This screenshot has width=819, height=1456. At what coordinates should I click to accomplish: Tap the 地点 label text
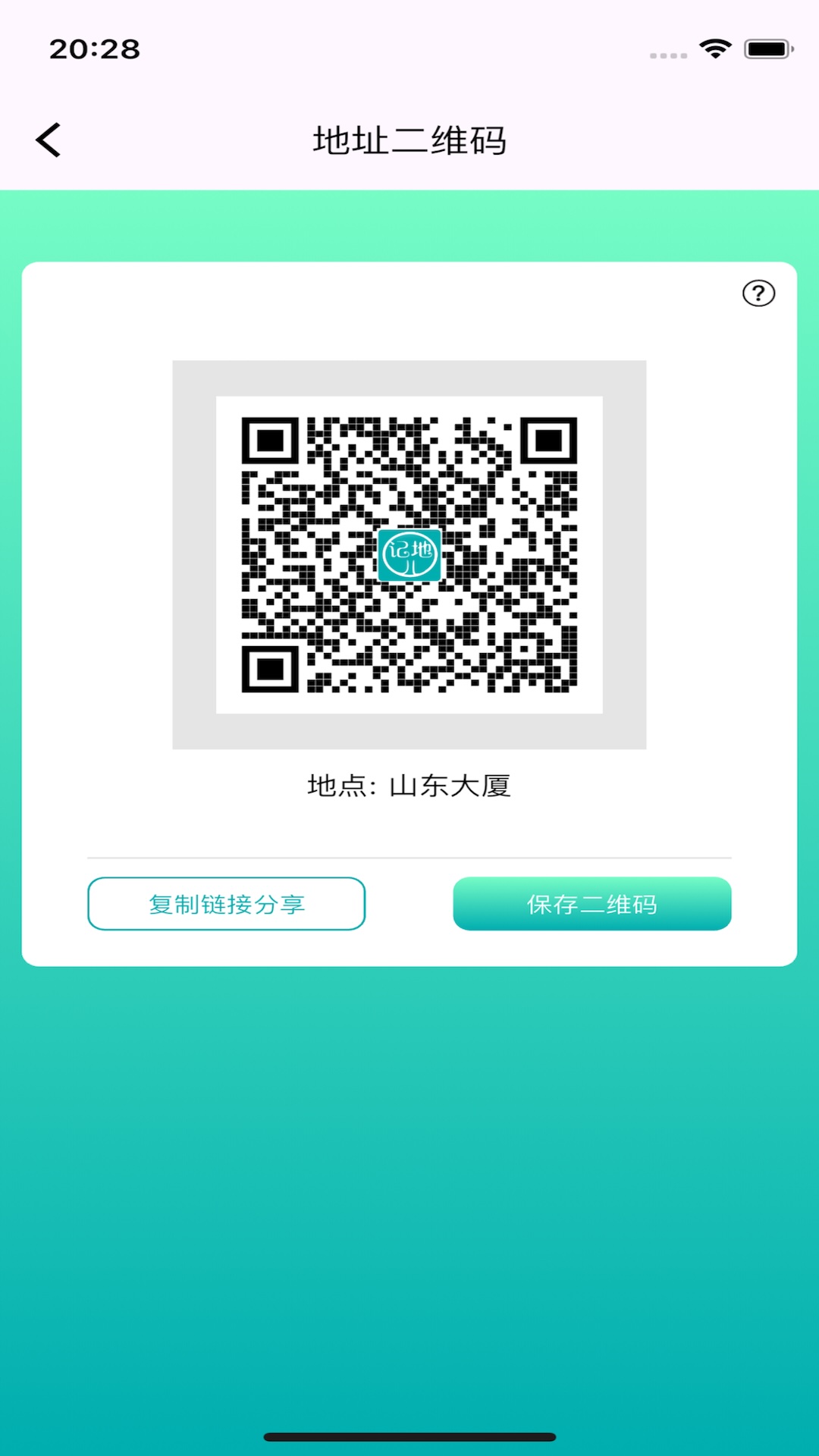pyautogui.click(x=334, y=786)
